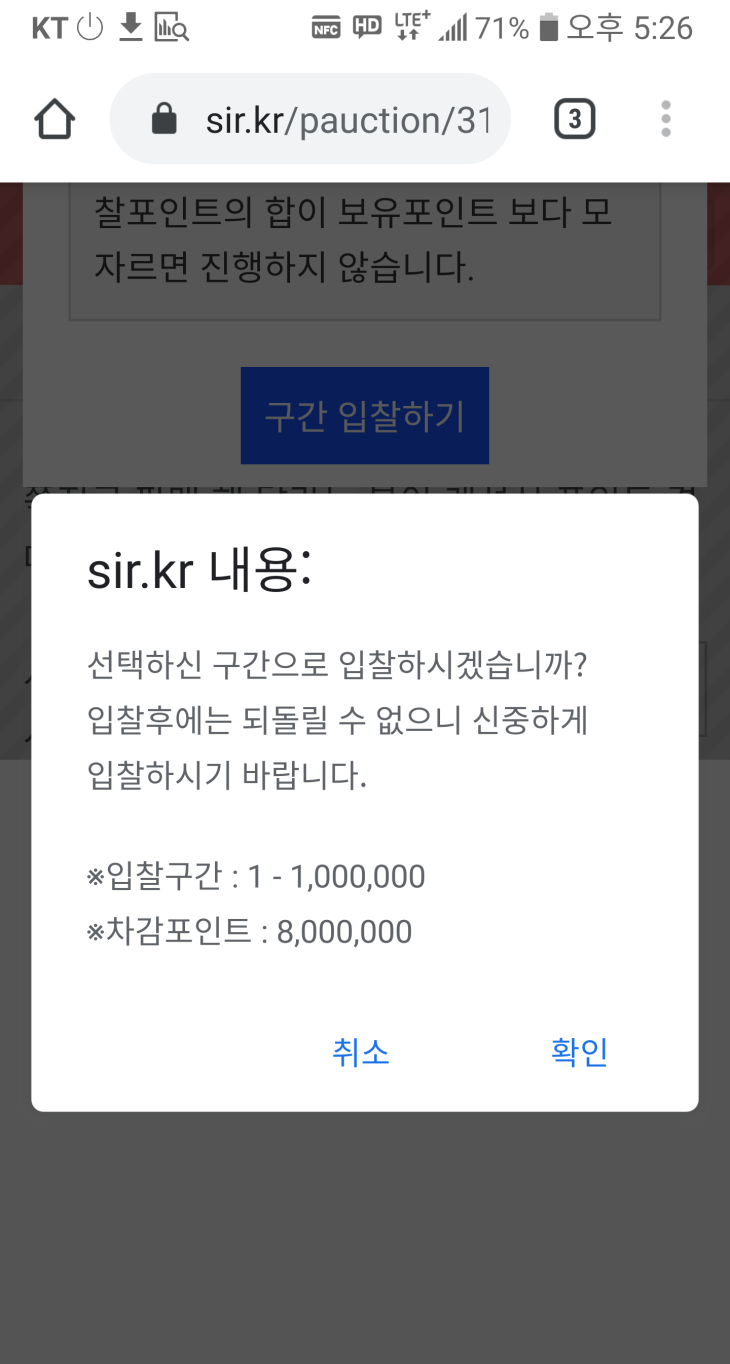Tap the download arrow icon in status bar
The height and width of the screenshot is (1364, 730).
coord(130,27)
